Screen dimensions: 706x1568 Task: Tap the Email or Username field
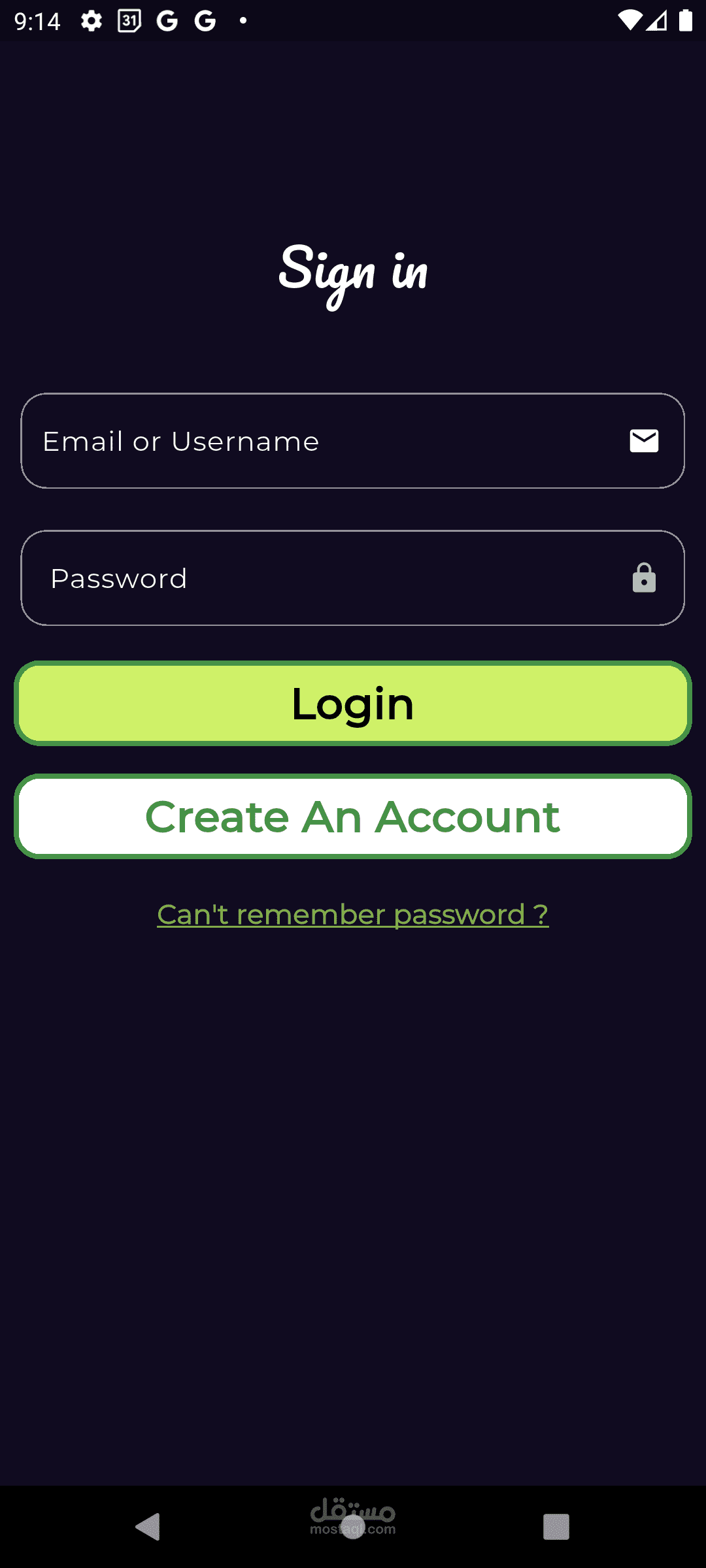click(x=353, y=441)
